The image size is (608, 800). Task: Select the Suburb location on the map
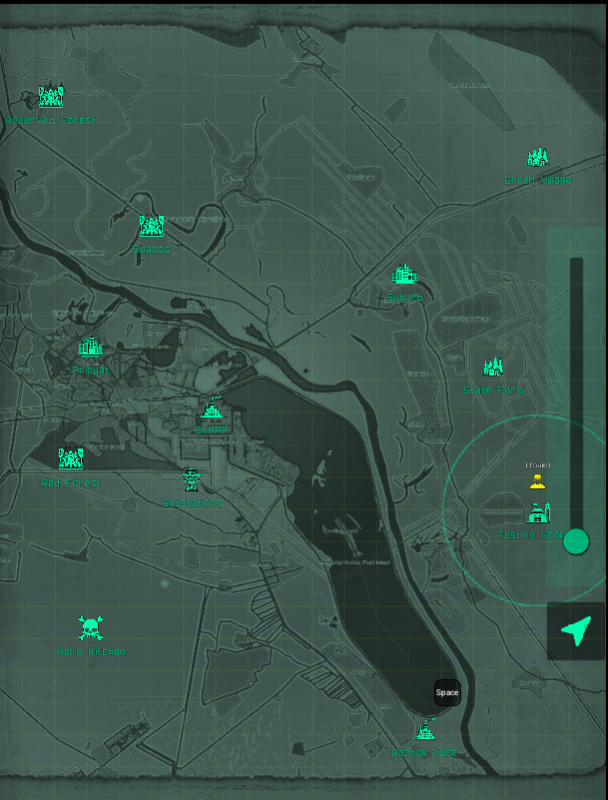tap(404, 275)
